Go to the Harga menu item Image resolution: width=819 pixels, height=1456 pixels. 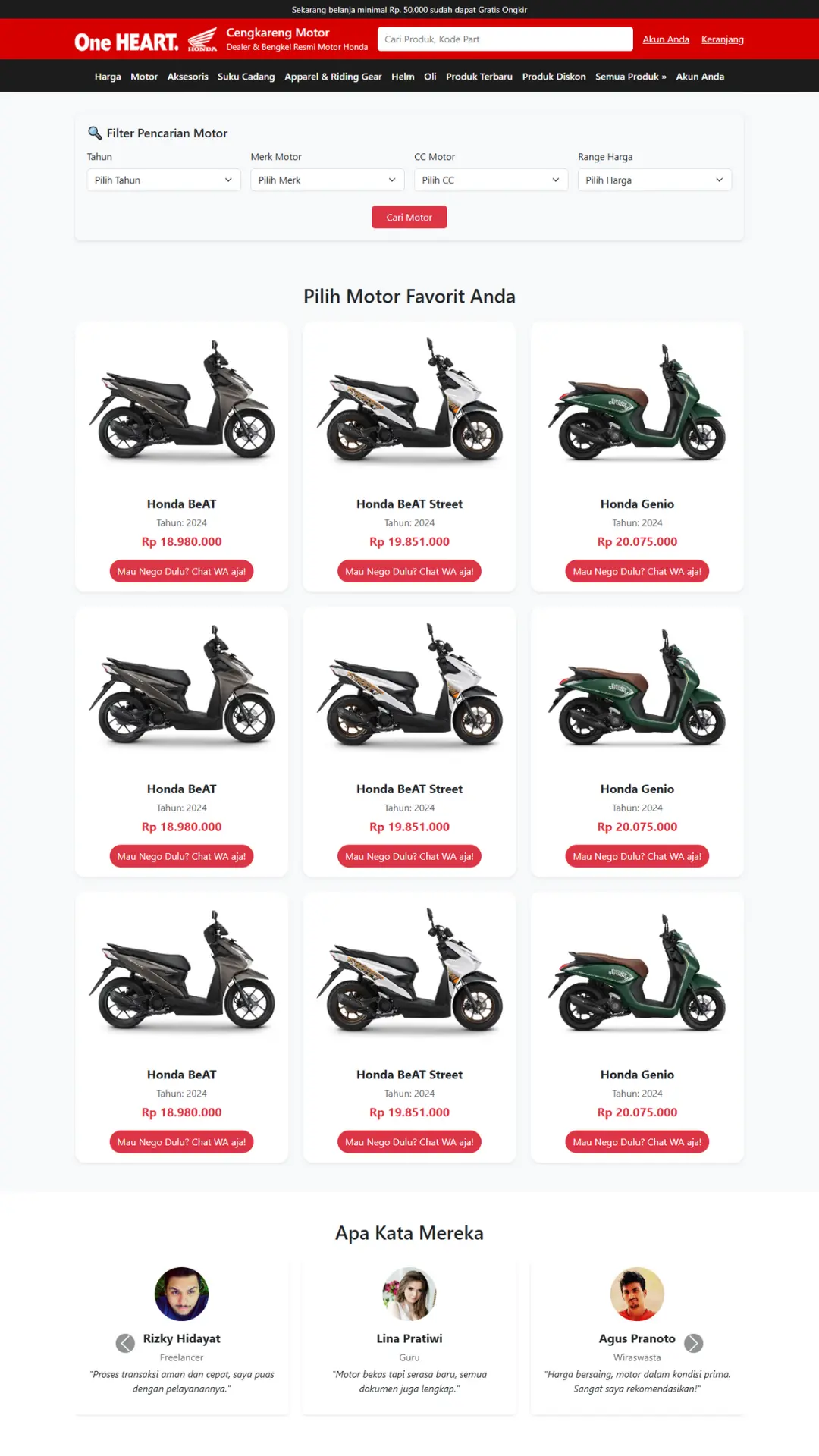tap(108, 77)
